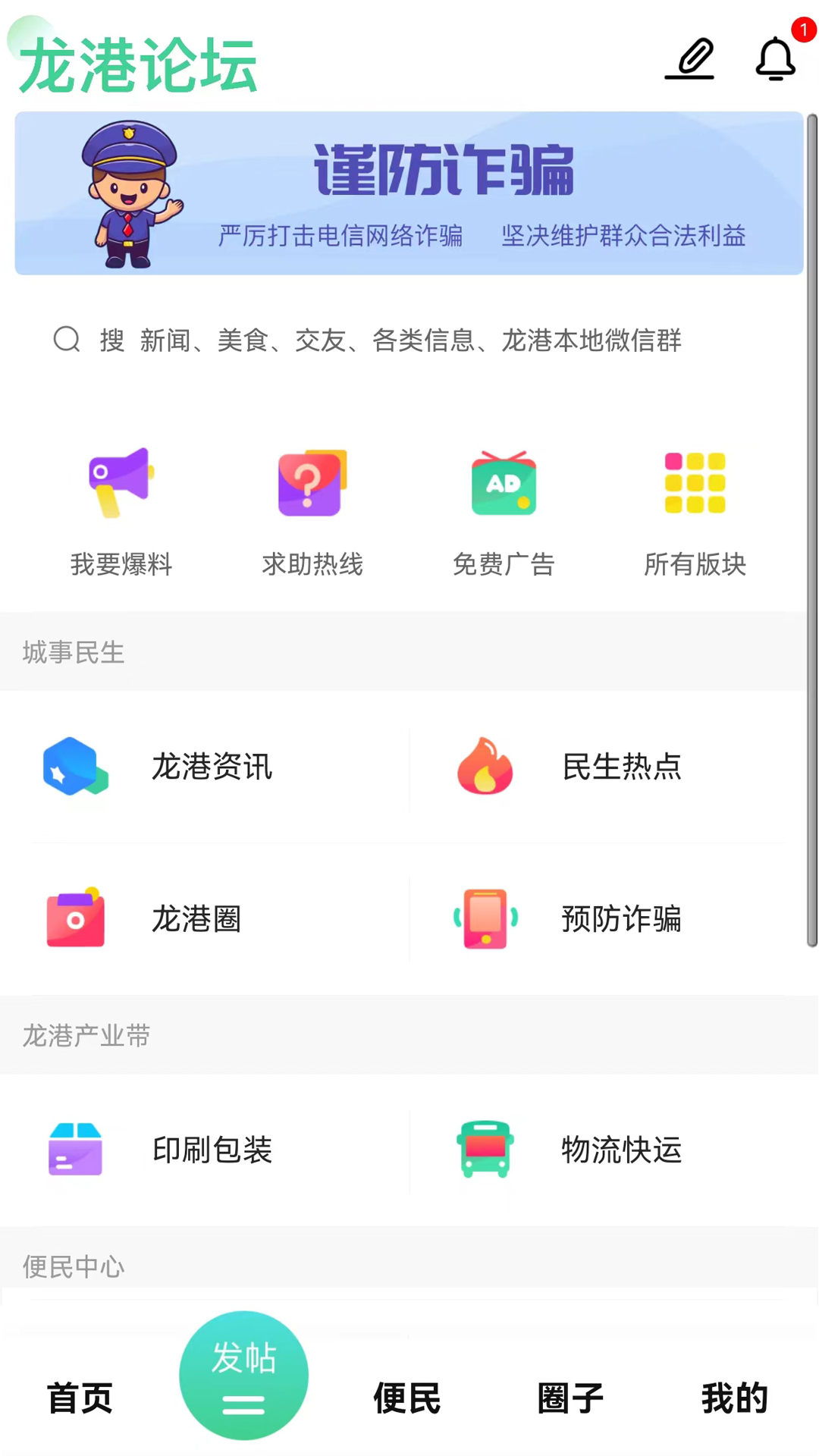The height and width of the screenshot is (1456, 819).
Task: Open the 龙港圈 community icon
Action: pyautogui.click(x=75, y=919)
